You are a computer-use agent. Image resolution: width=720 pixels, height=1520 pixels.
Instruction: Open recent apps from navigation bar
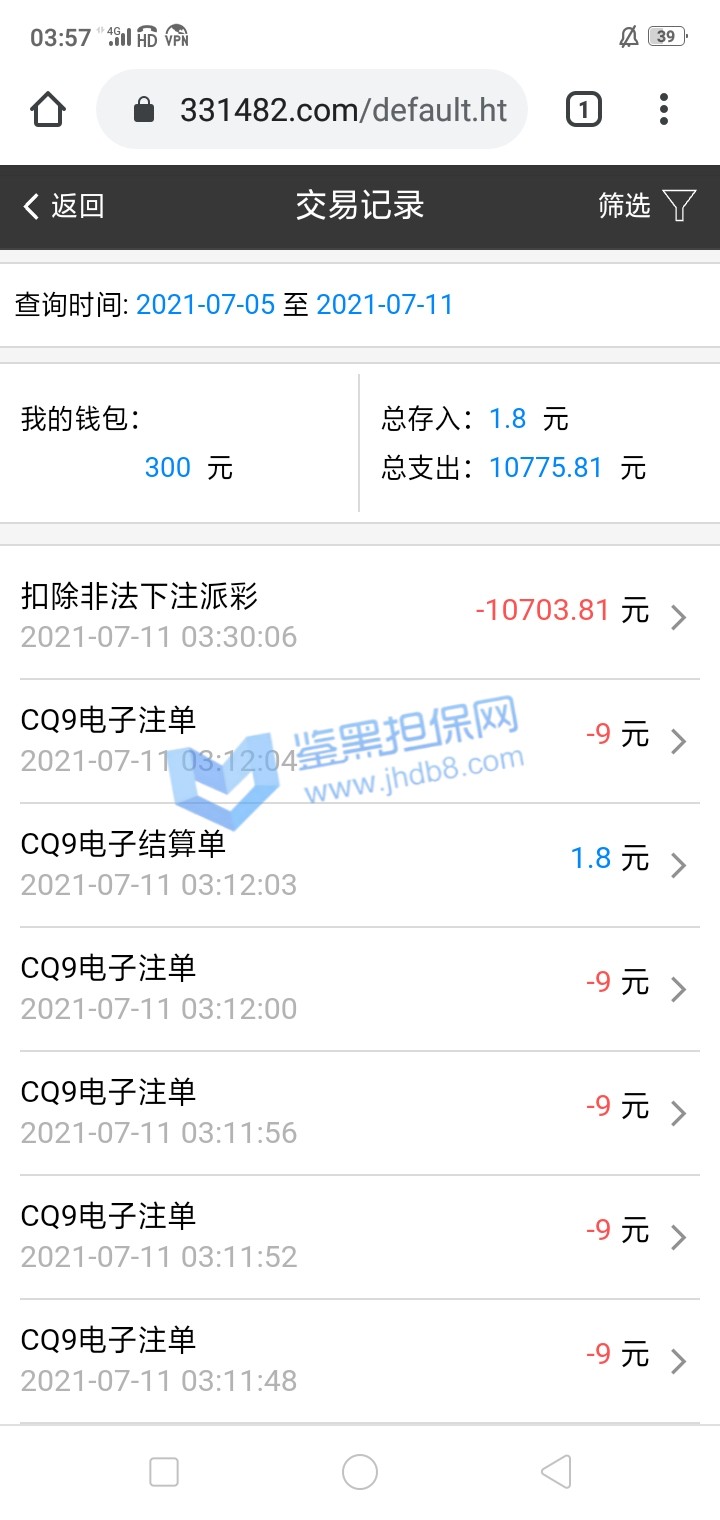pos(164,1472)
